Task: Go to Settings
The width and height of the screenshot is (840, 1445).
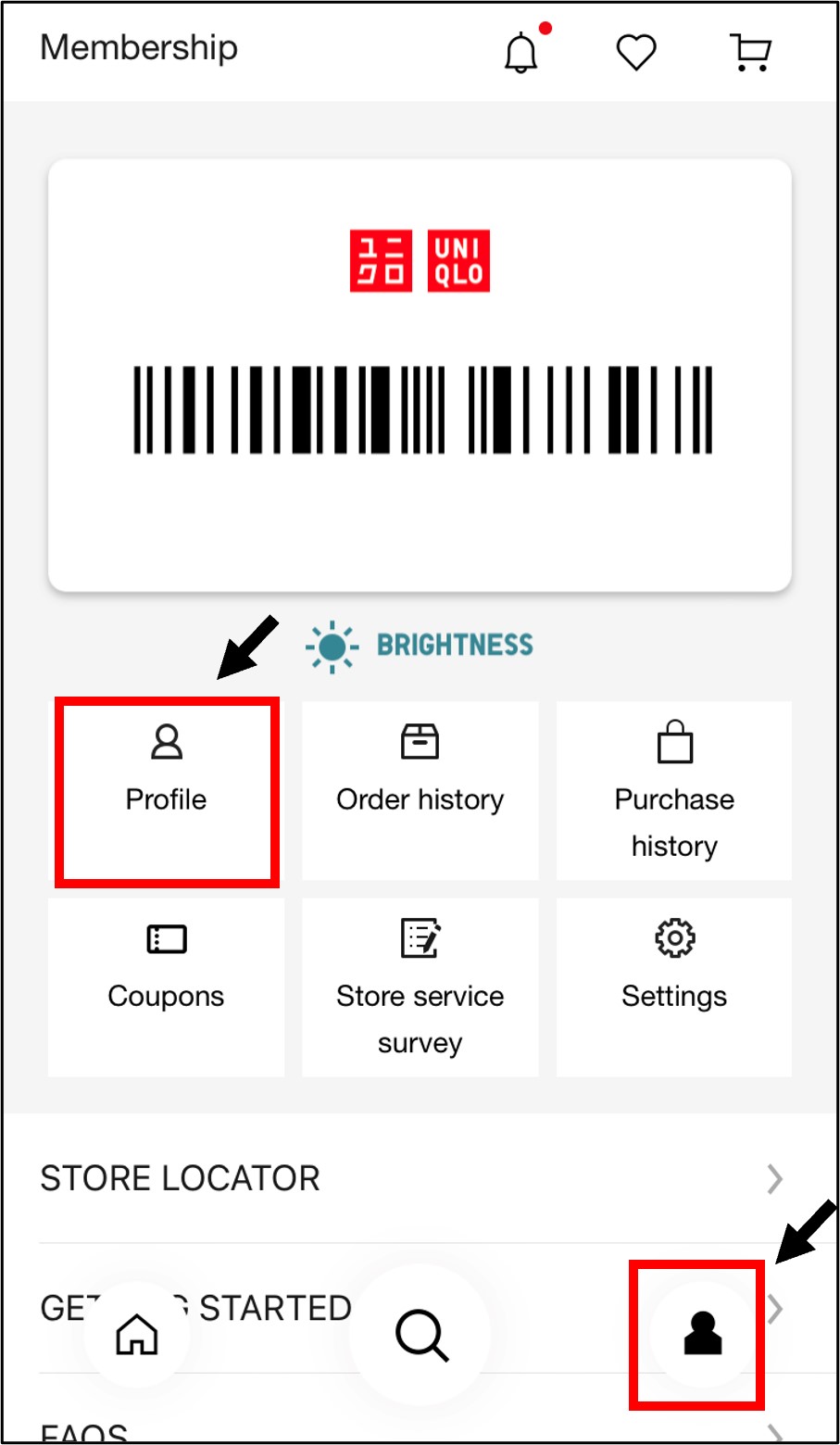Action: click(x=674, y=986)
